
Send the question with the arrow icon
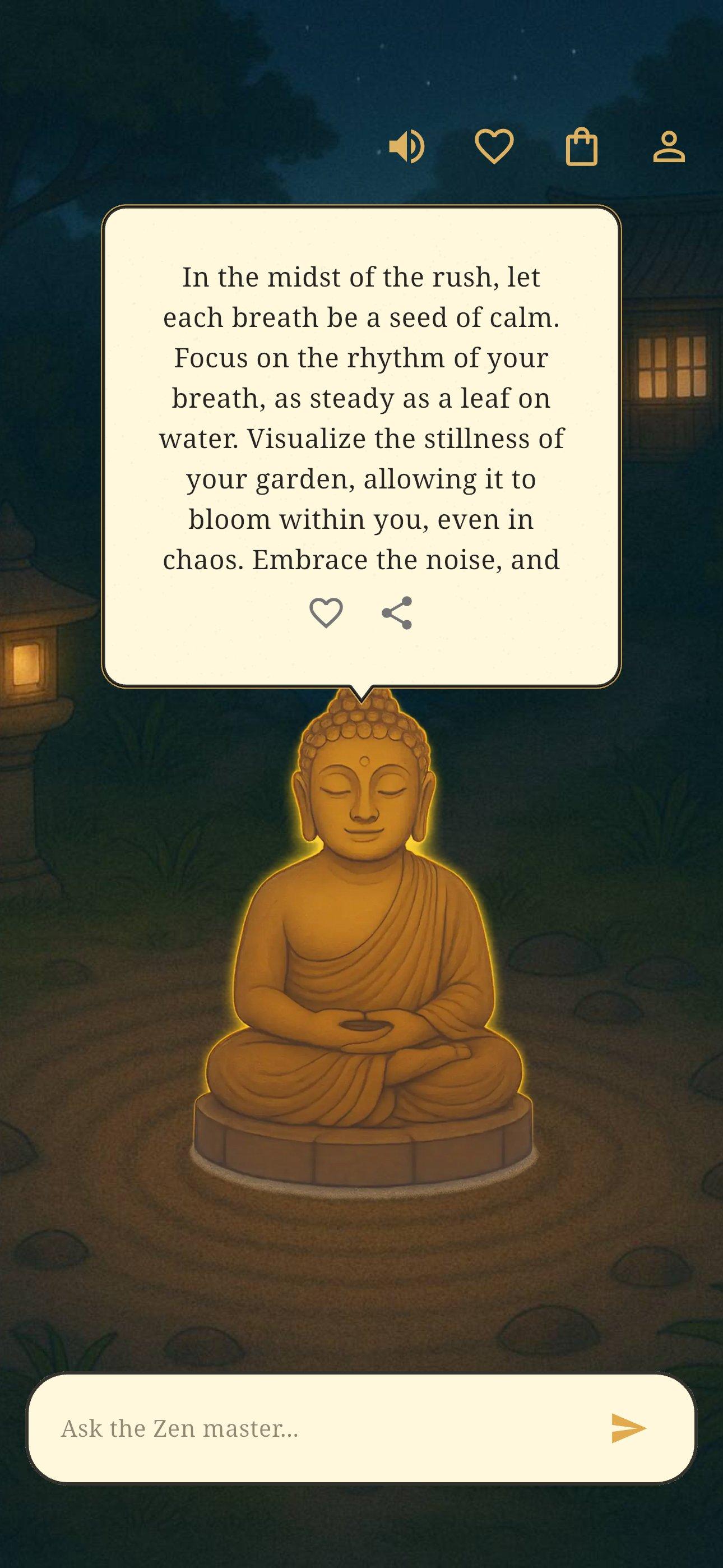[x=628, y=1428]
